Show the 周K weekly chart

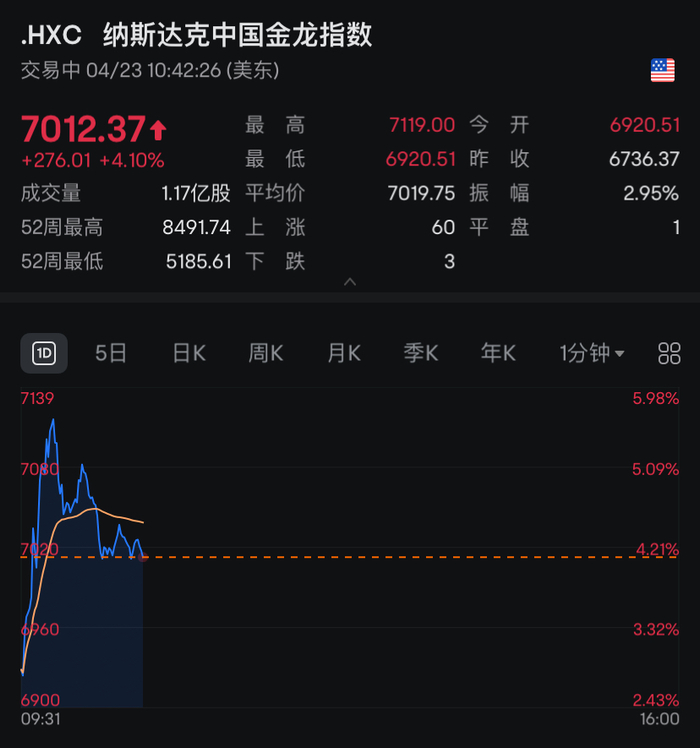[x=266, y=353]
